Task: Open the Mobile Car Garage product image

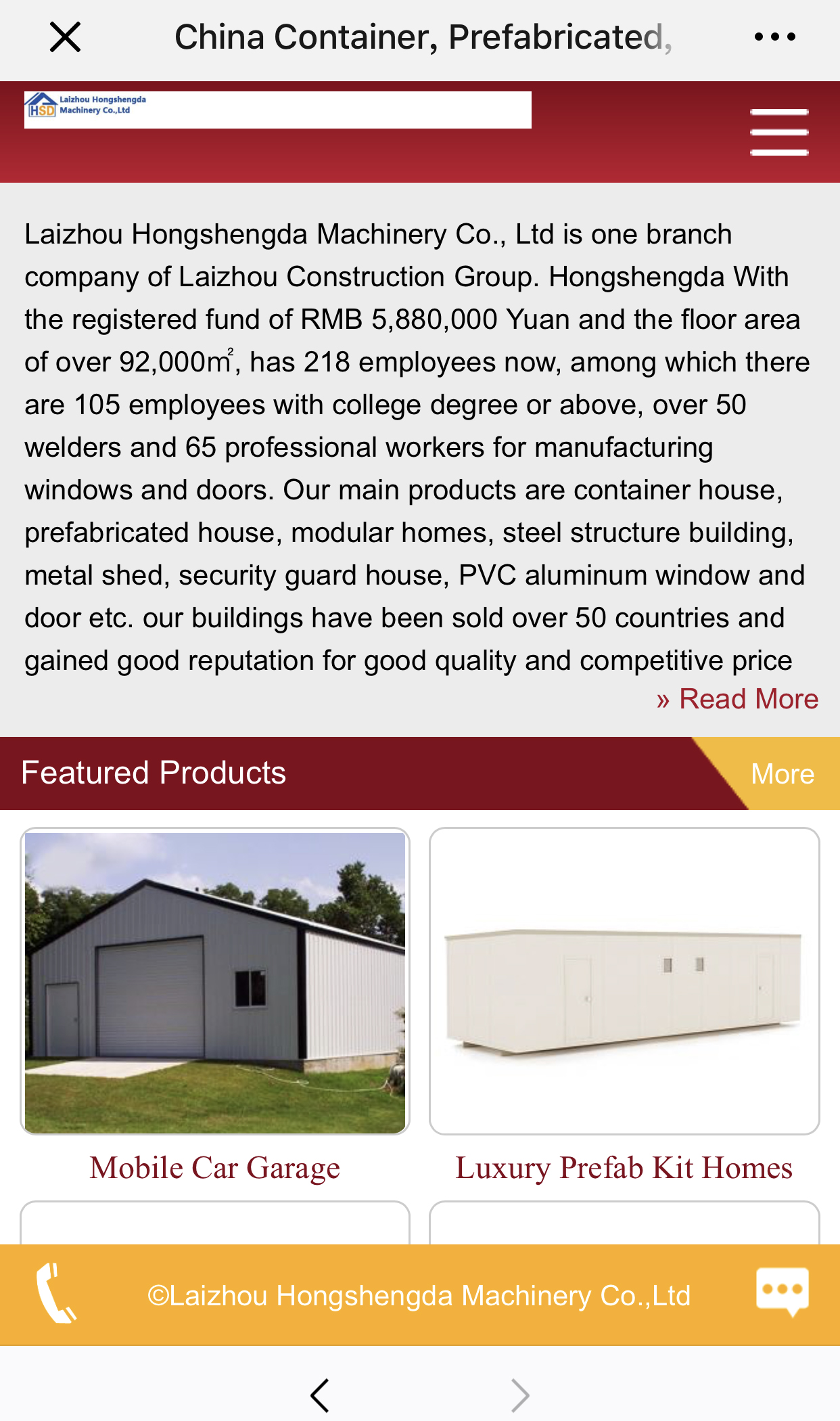Action: (x=215, y=981)
